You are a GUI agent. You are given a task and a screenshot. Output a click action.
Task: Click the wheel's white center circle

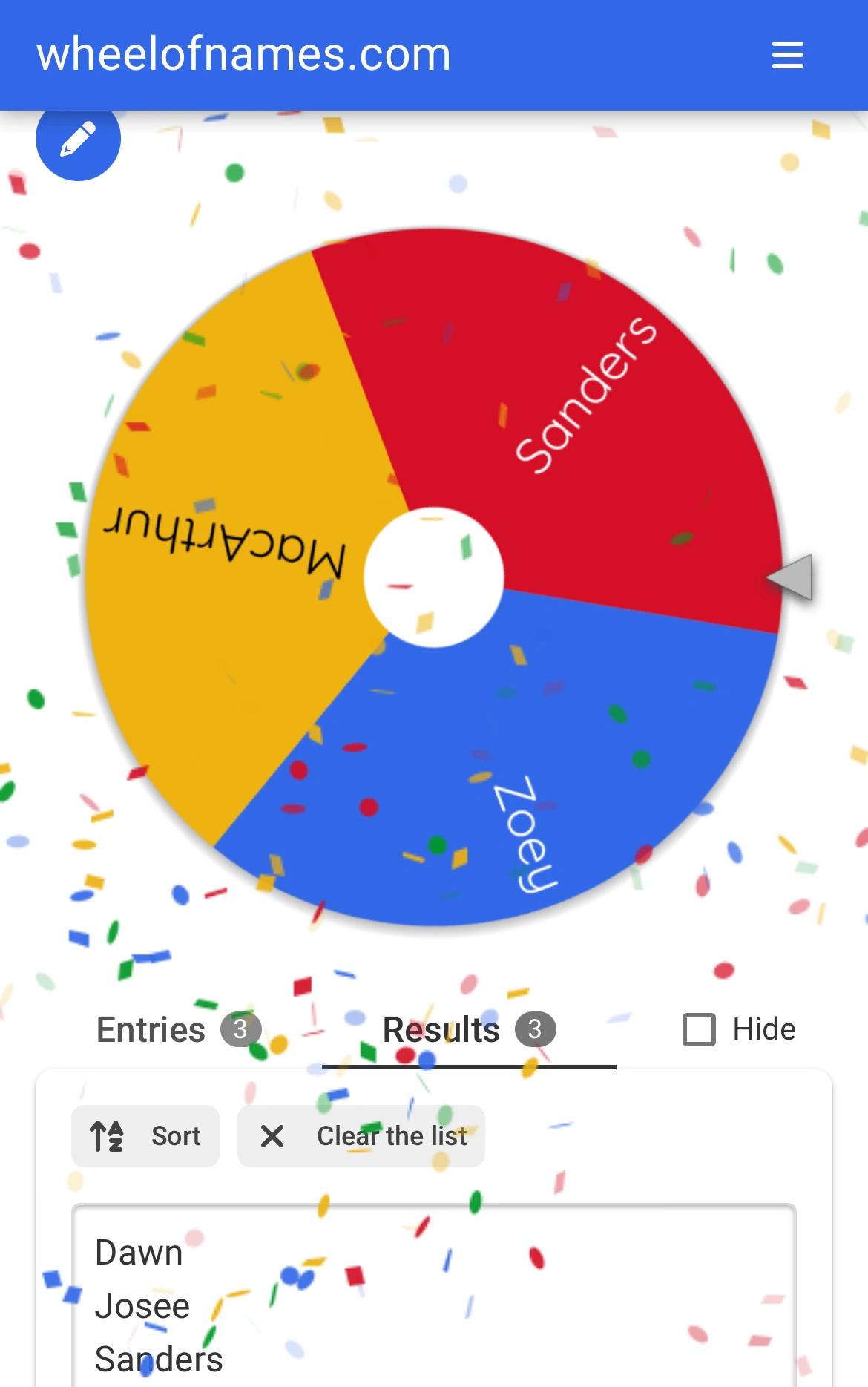[x=434, y=576]
